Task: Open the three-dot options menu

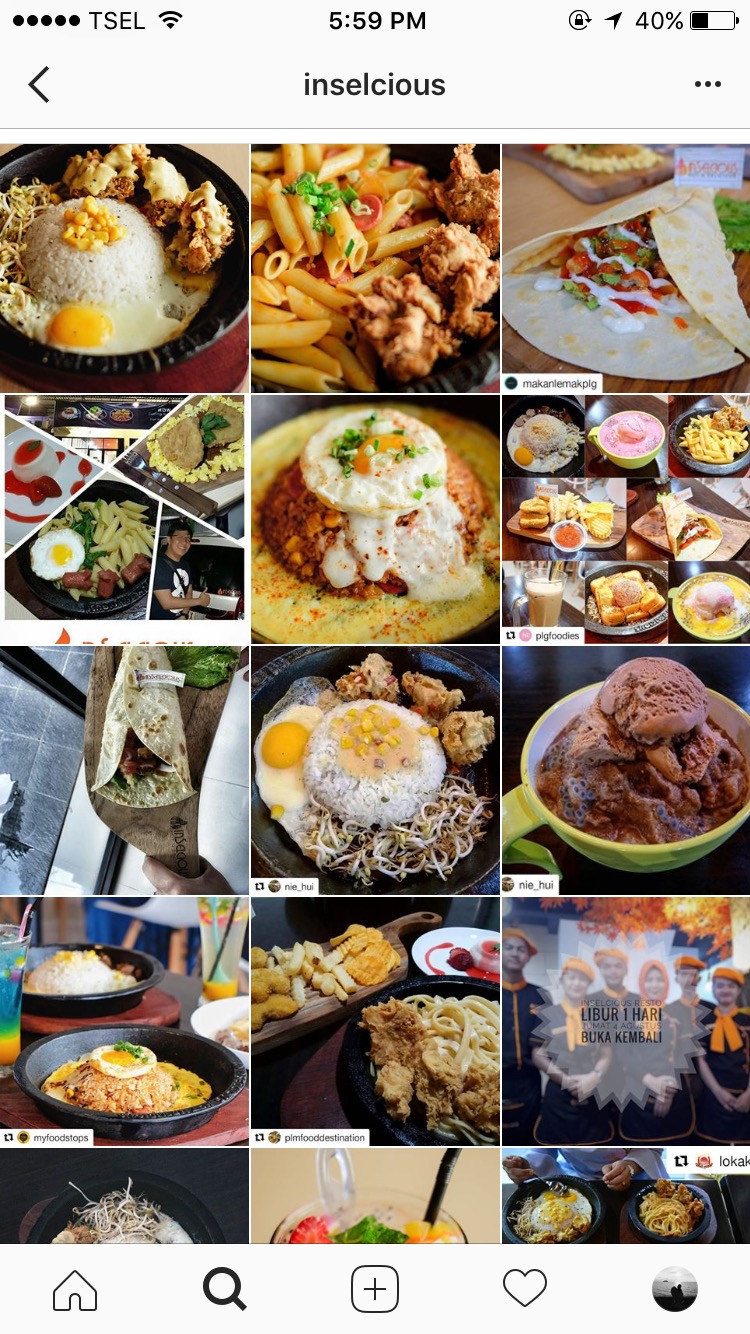Action: coord(707,85)
